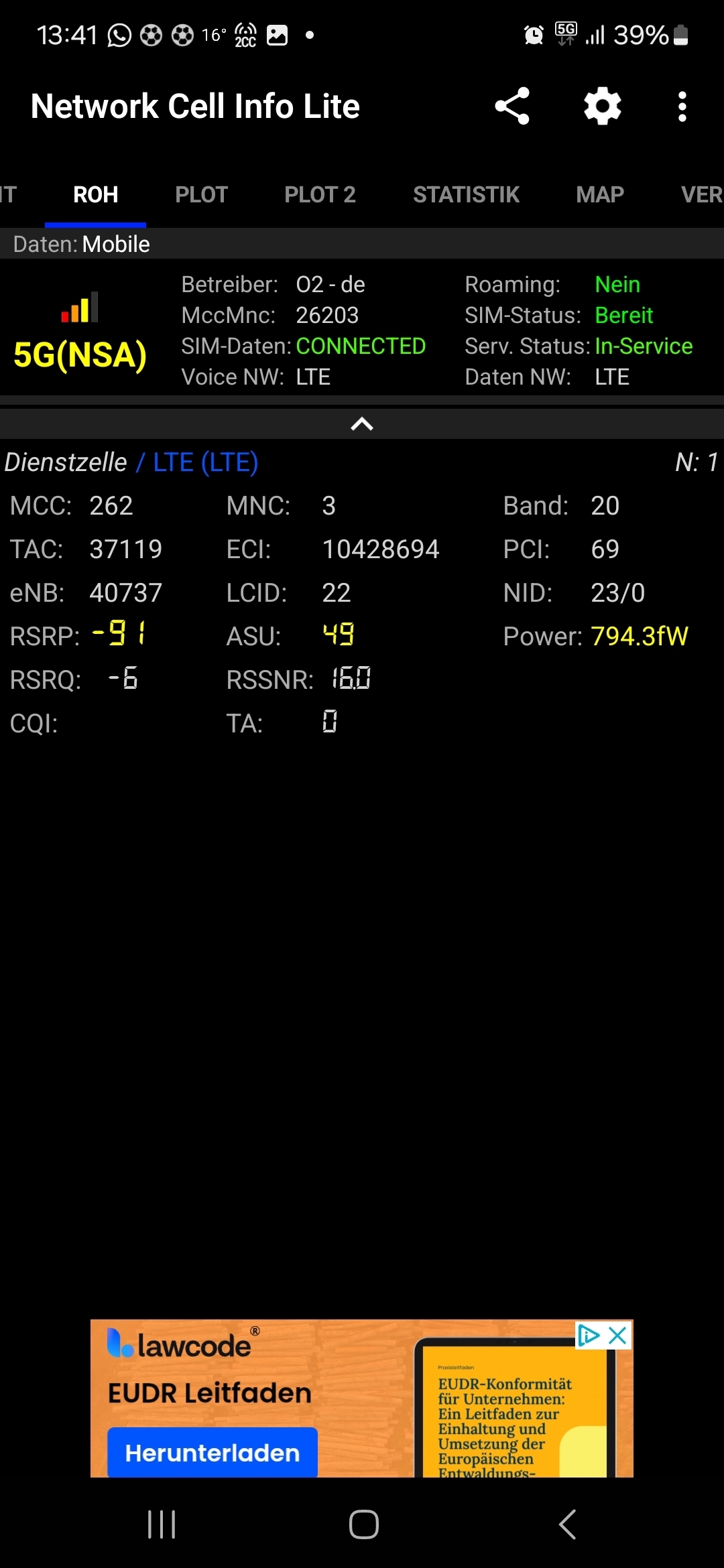Switch to the PLOT 2 tab

pyautogui.click(x=320, y=195)
